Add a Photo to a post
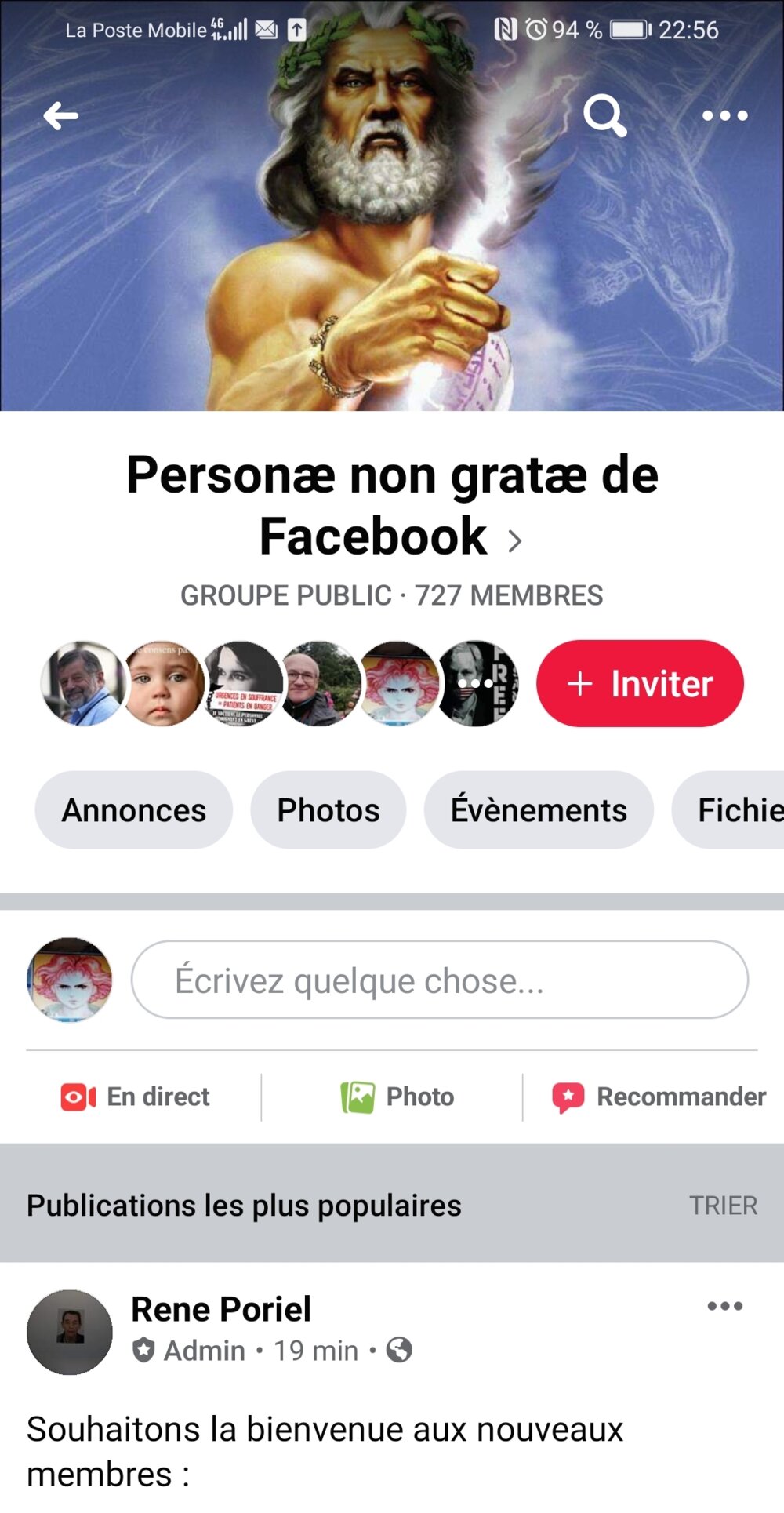 [x=397, y=1097]
